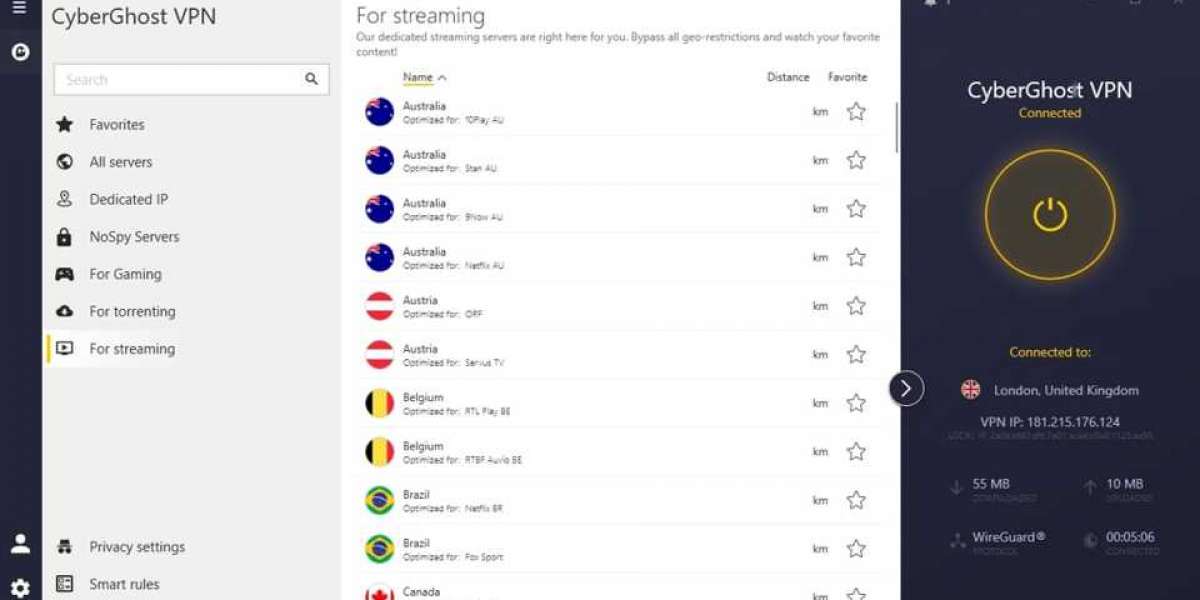Favorite the Brazil Fox Sport server
The image size is (1200, 600).
856,549
